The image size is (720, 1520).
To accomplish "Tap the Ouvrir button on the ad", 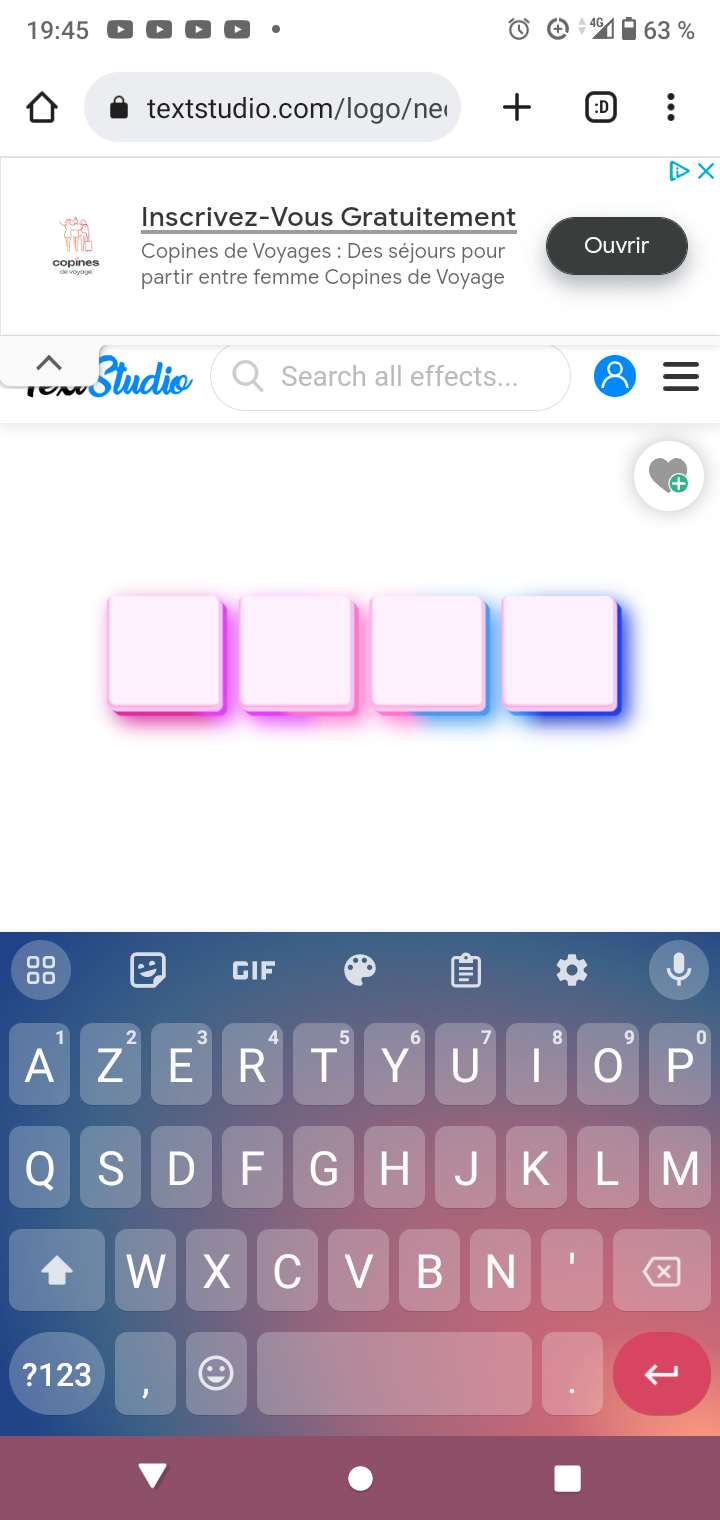I will (617, 246).
